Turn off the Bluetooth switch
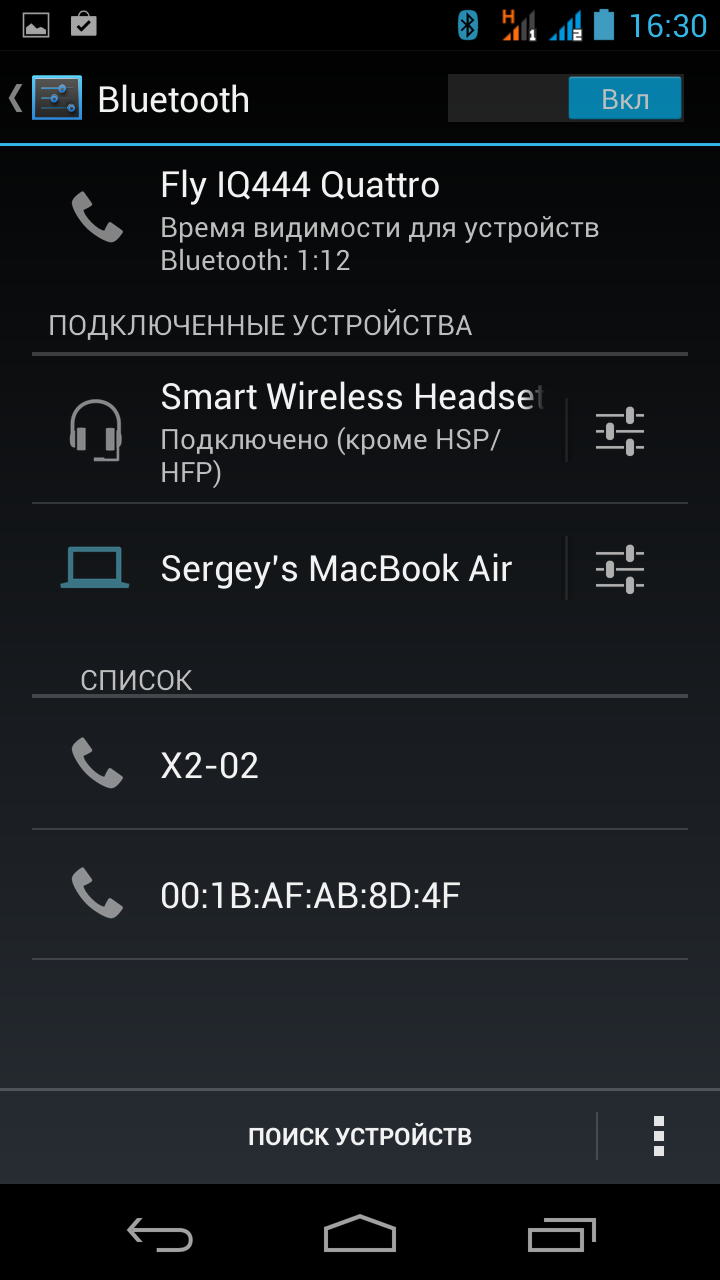The width and height of the screenshot is (720, 1280). (x=566, y=99)
